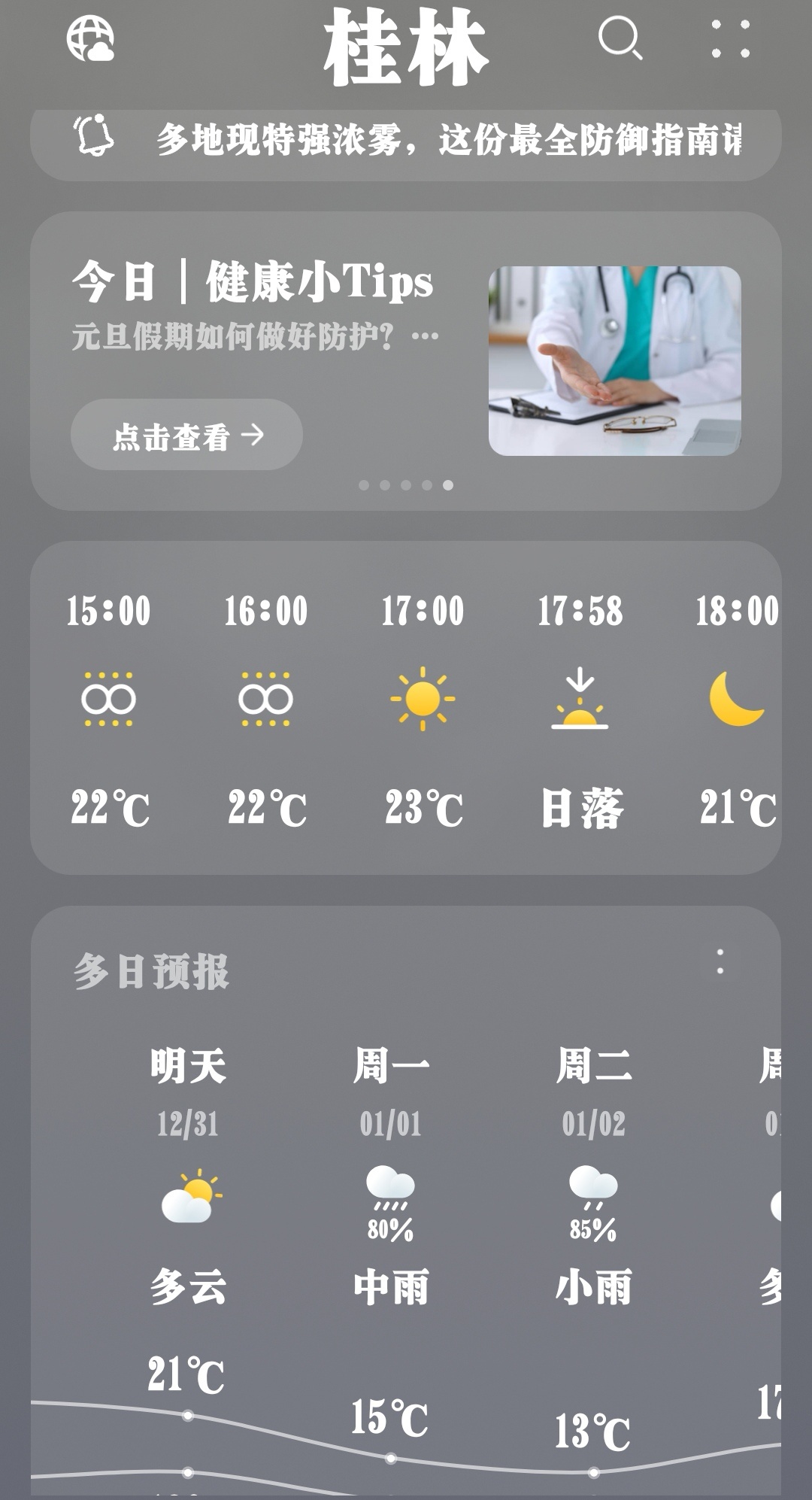
Task: Tap the 桂林 city title
Action: pos(406,47)
